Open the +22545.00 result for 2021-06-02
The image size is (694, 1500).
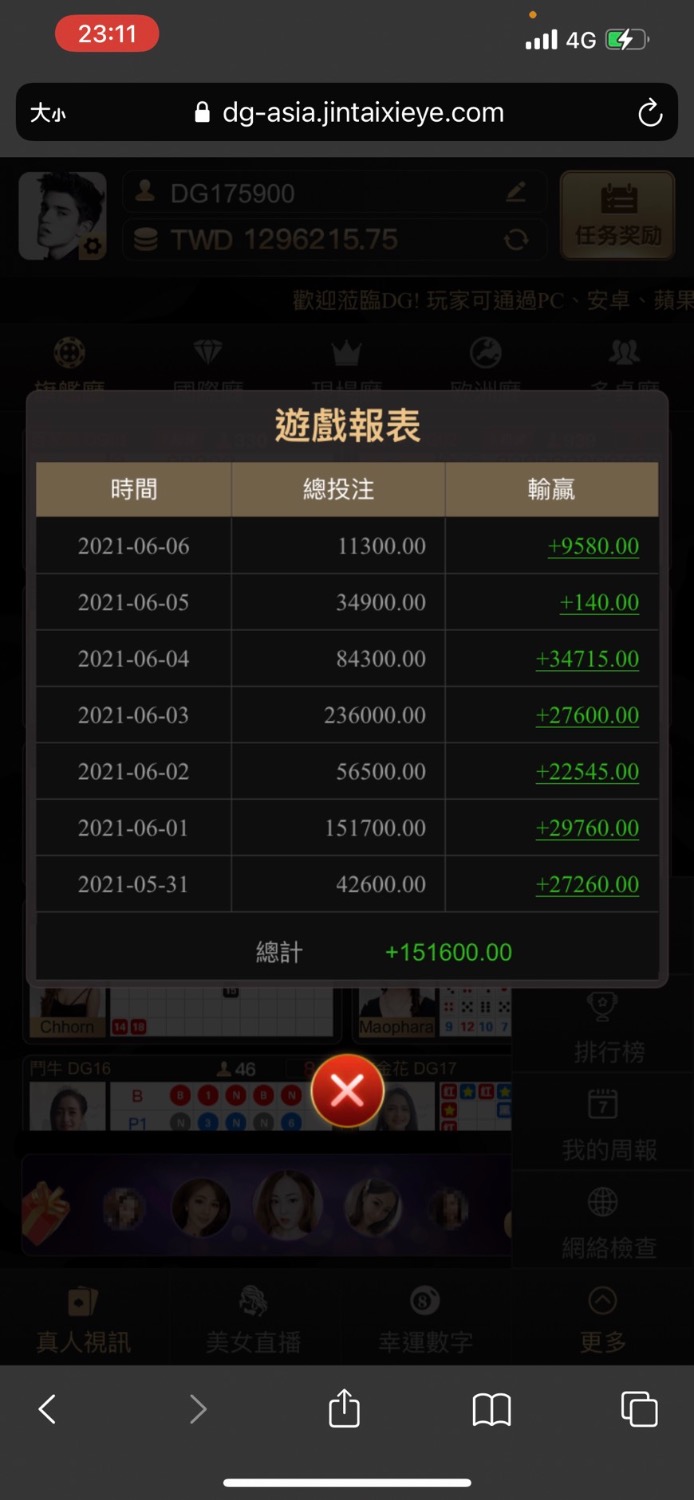pyautogui.click(x=587, y=771)
